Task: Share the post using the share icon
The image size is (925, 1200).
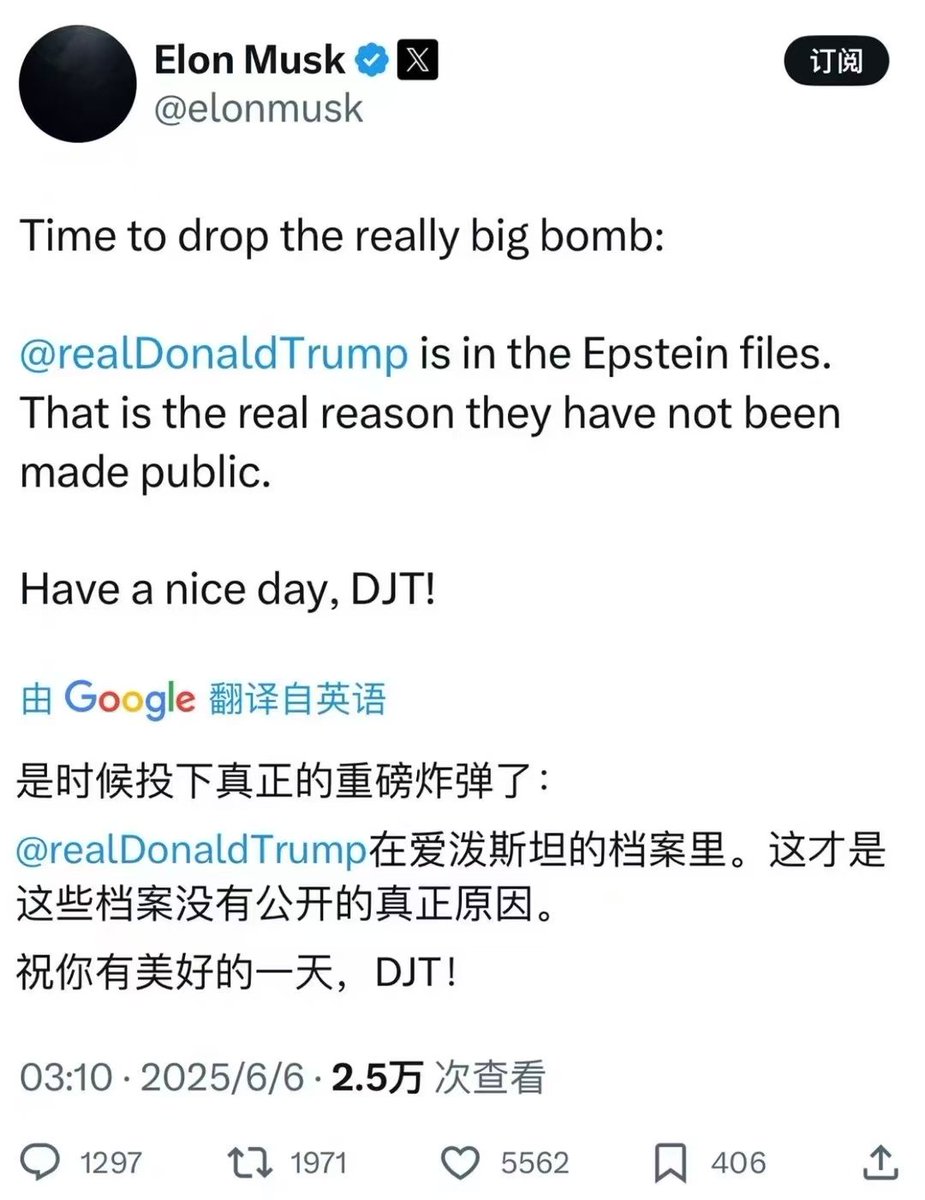Action: 879,1162
